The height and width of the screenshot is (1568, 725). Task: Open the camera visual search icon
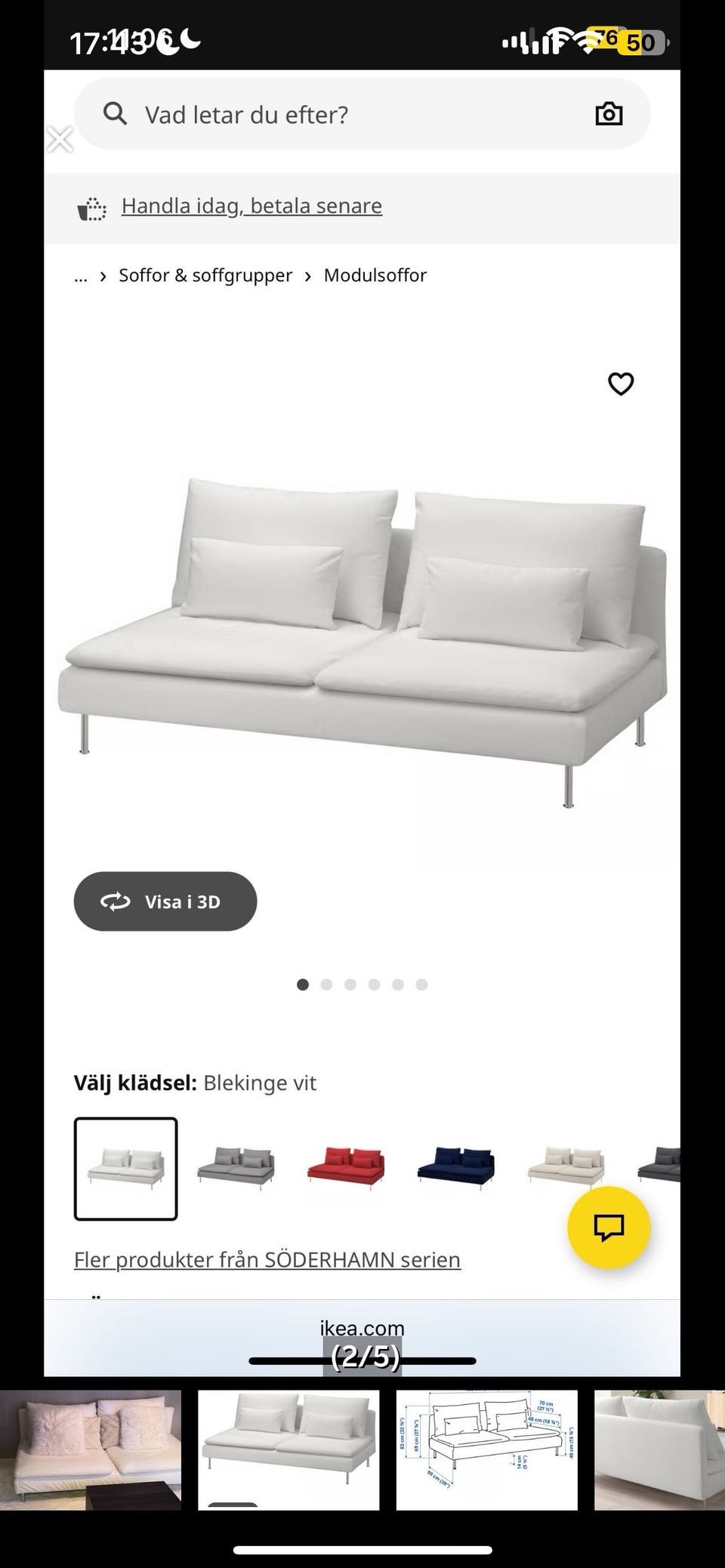click(x=610, y=113)
